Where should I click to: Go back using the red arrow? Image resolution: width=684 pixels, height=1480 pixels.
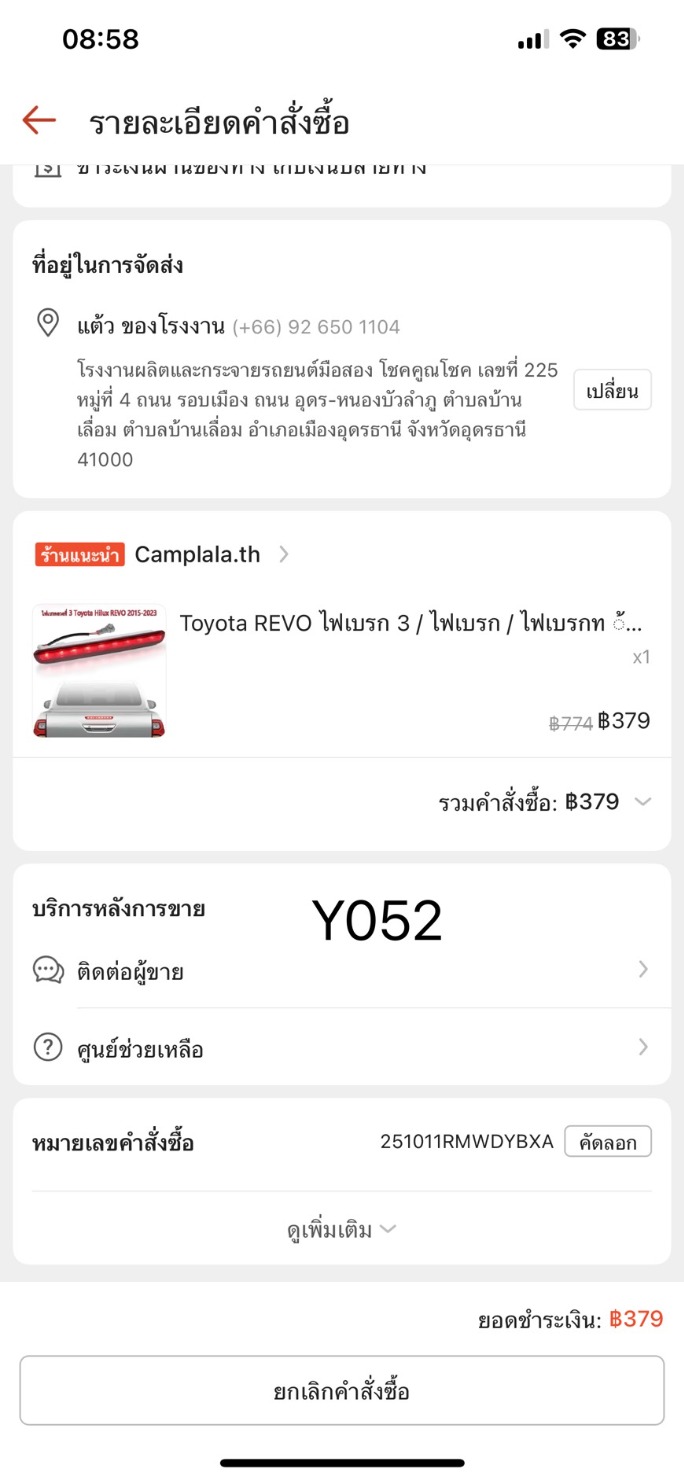point(39,121)
